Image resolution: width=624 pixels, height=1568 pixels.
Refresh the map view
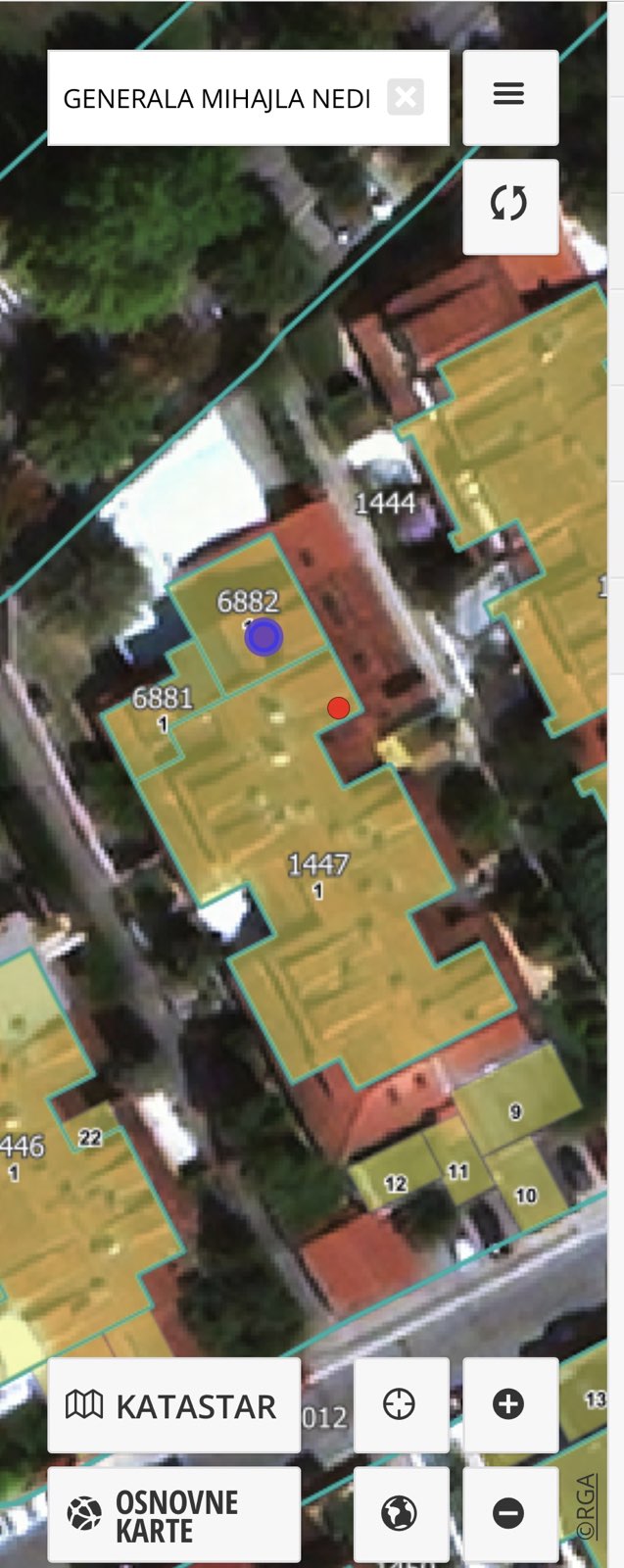click(x=509, y=204)
